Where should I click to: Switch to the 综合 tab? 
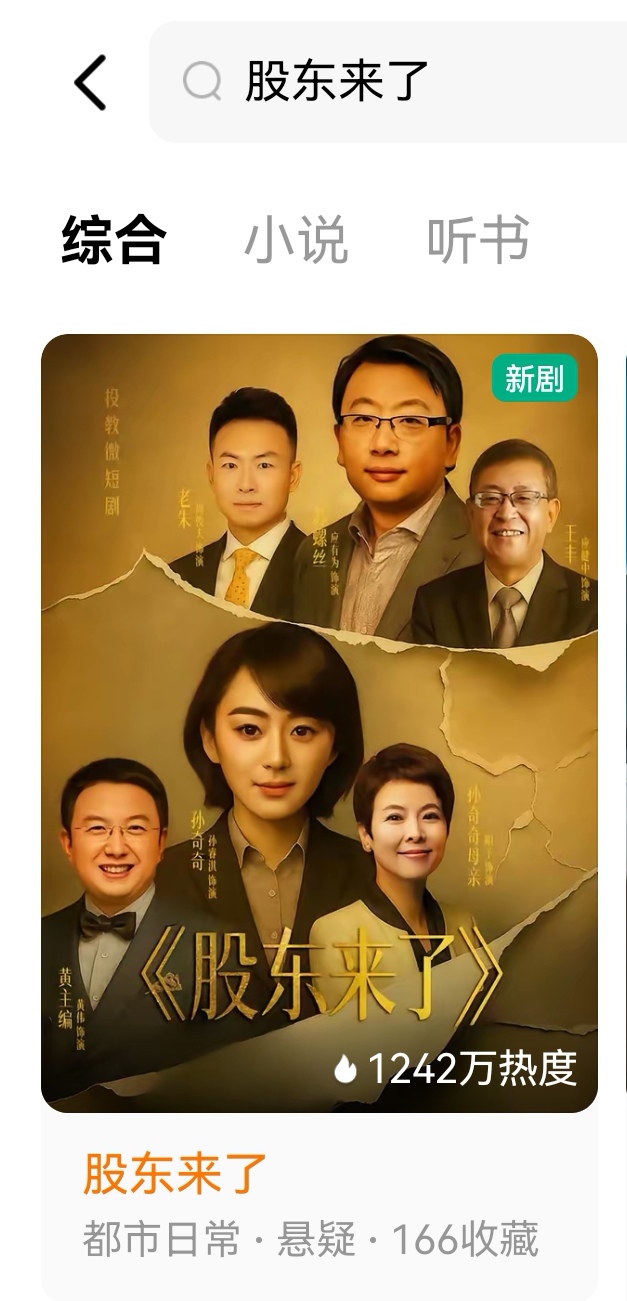click(113, 240)
